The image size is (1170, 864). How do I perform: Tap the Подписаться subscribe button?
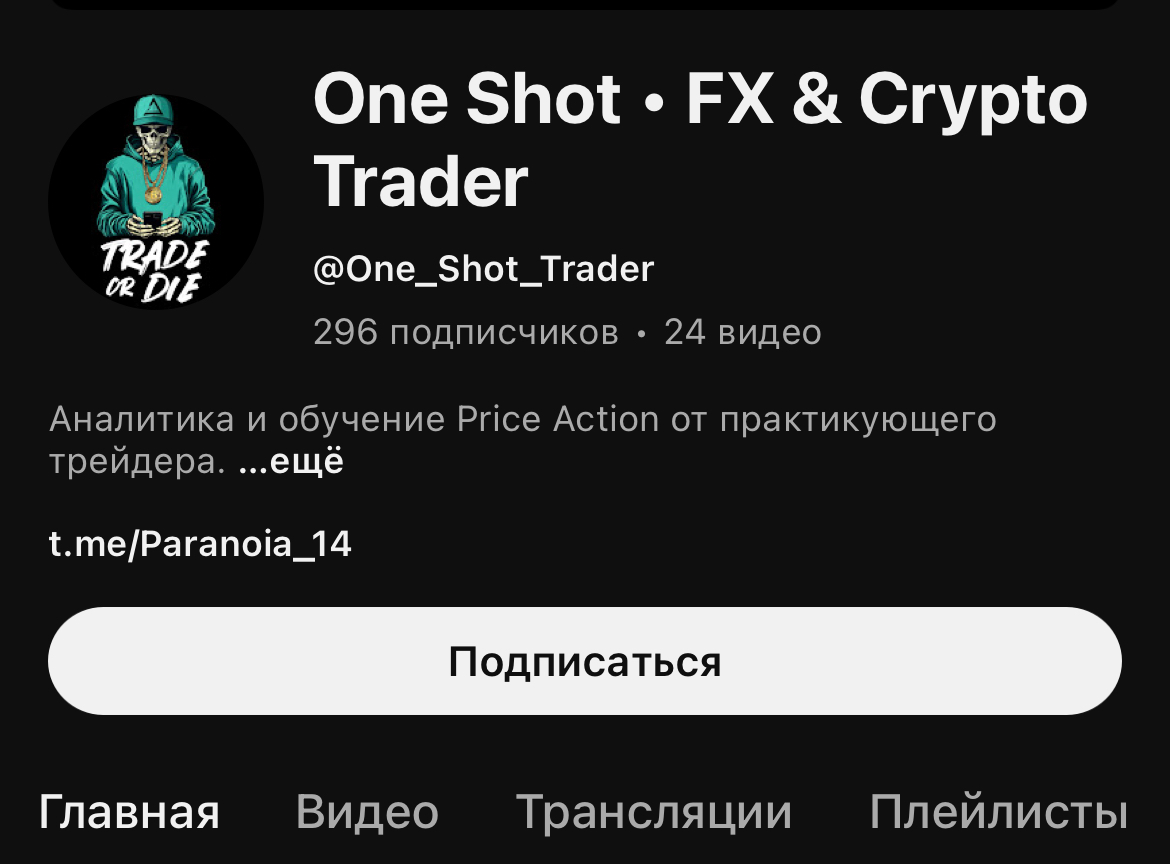tap(584, 661)
